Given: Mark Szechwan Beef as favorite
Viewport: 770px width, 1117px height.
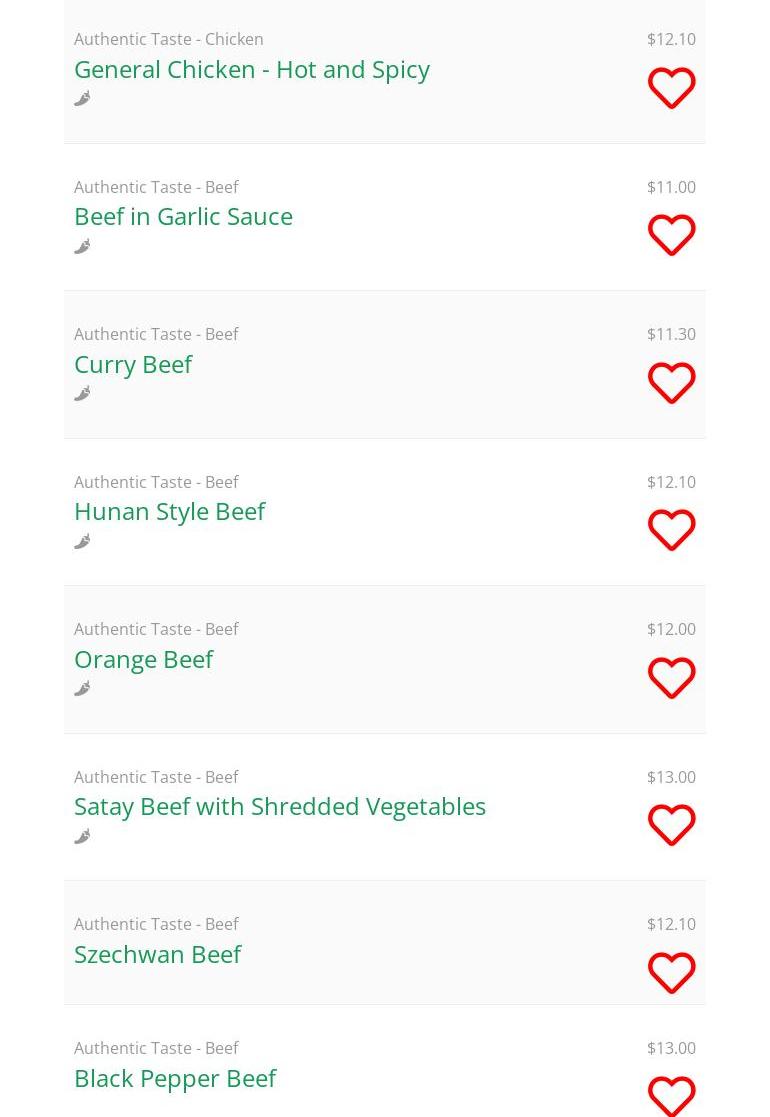Looking at the screenshot, I should click(671, 973).
